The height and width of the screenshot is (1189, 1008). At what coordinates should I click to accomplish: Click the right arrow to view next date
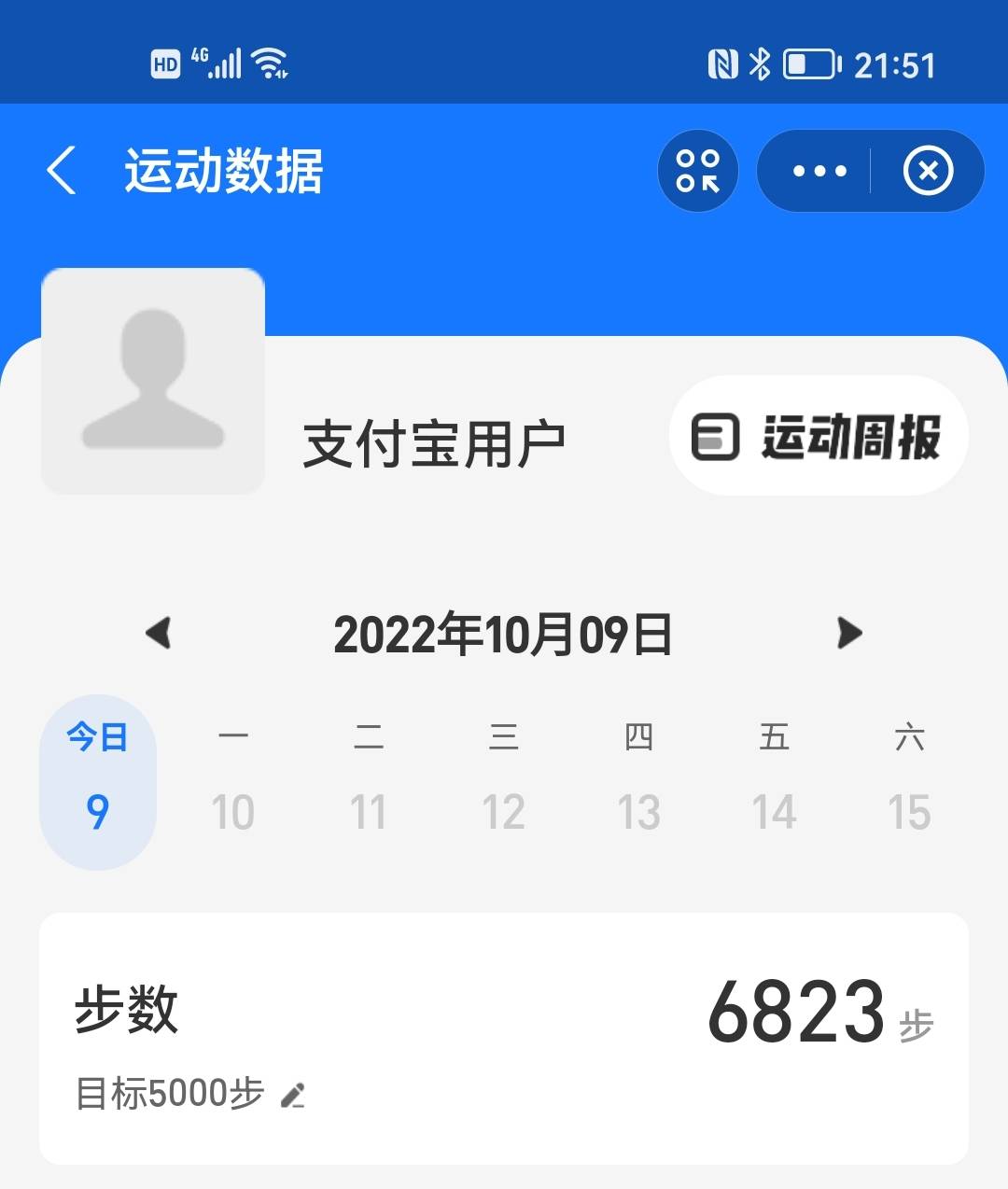[849, 632]
